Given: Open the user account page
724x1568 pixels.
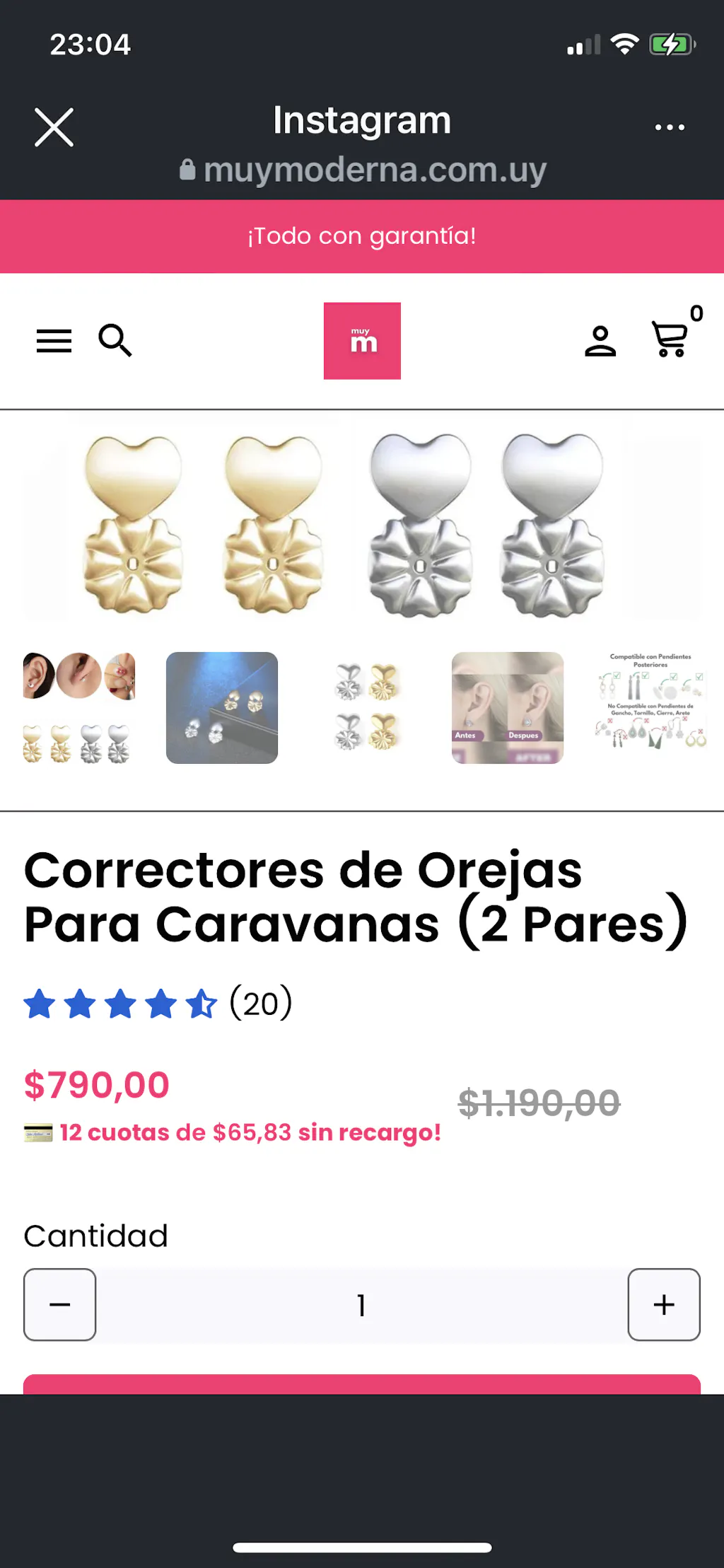Looking at the screenshot, I should tap(600, 341).
